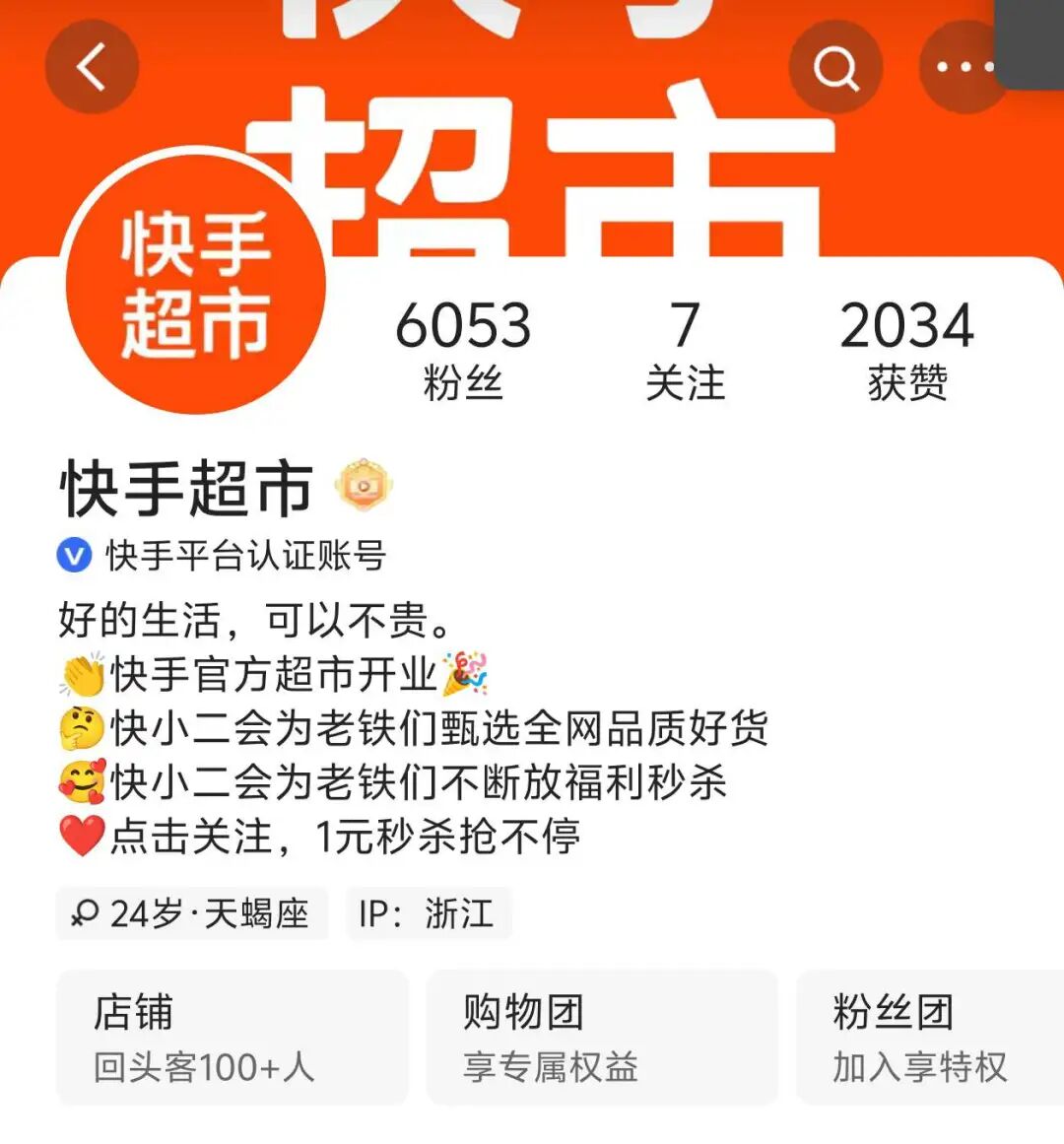
Task: Click the IP: 浙江 location tag
Action: tap(430, 914)
